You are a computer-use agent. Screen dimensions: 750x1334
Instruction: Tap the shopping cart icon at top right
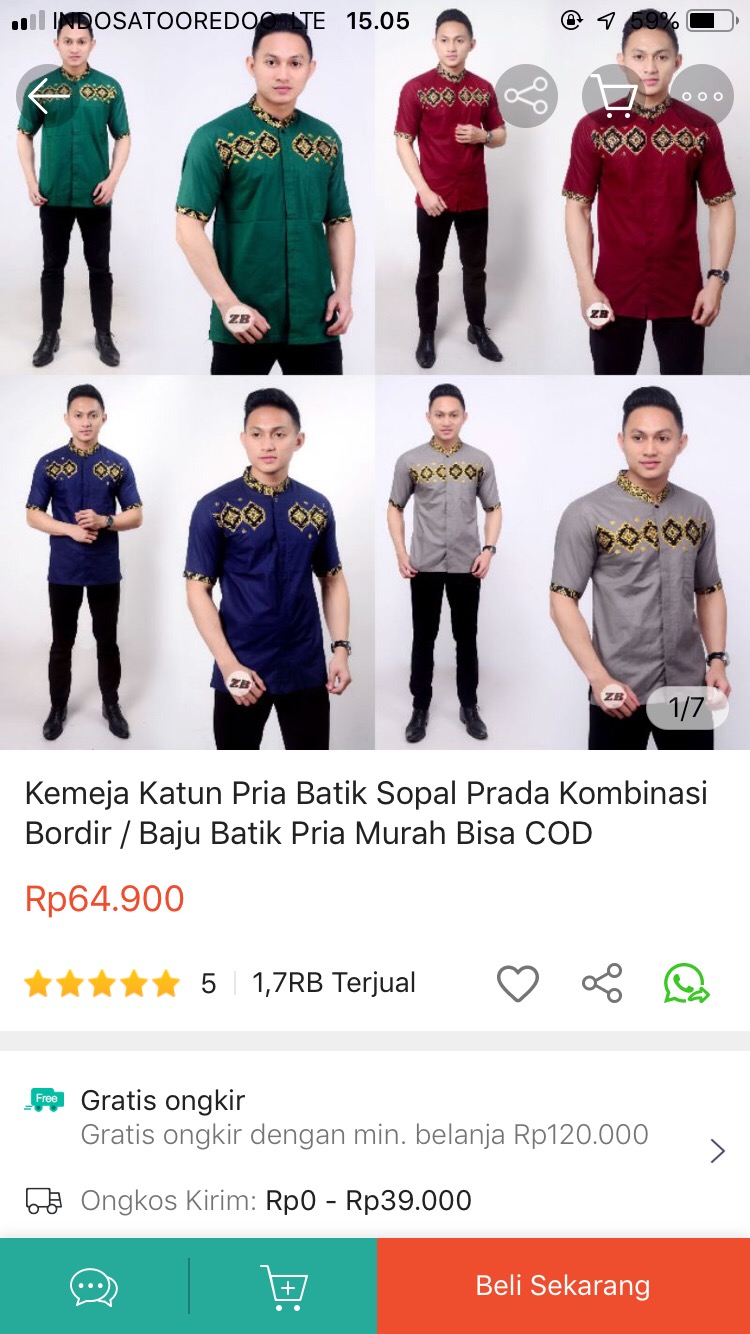pyautogui.click(x=613, y=96)
